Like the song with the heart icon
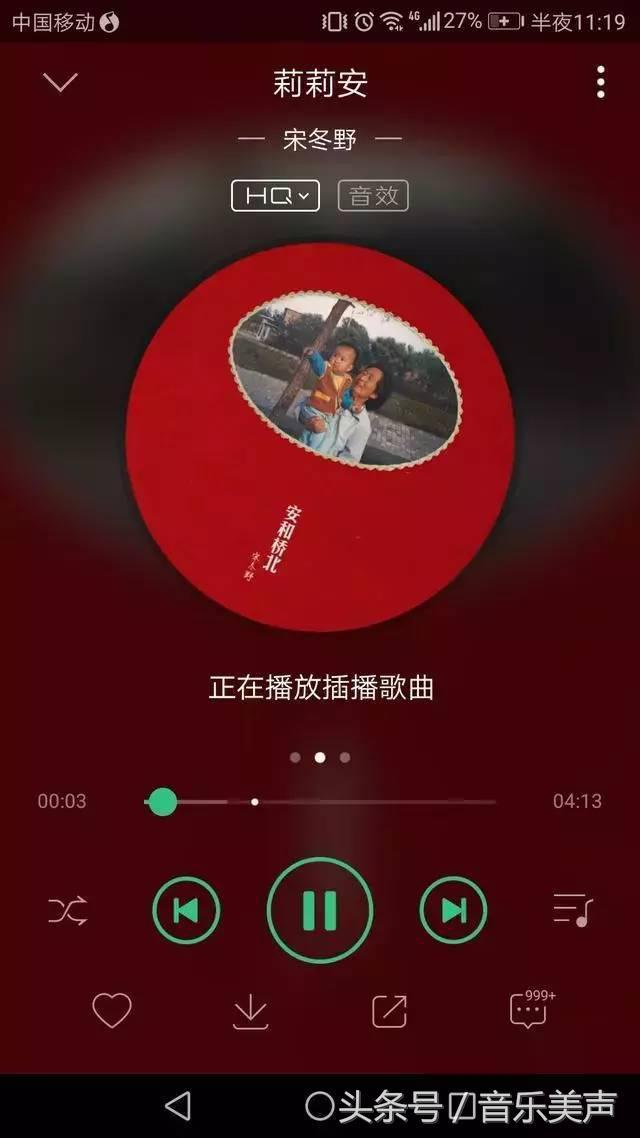Viewport: 640px width, 1138px height. (x=112, y=1010)
